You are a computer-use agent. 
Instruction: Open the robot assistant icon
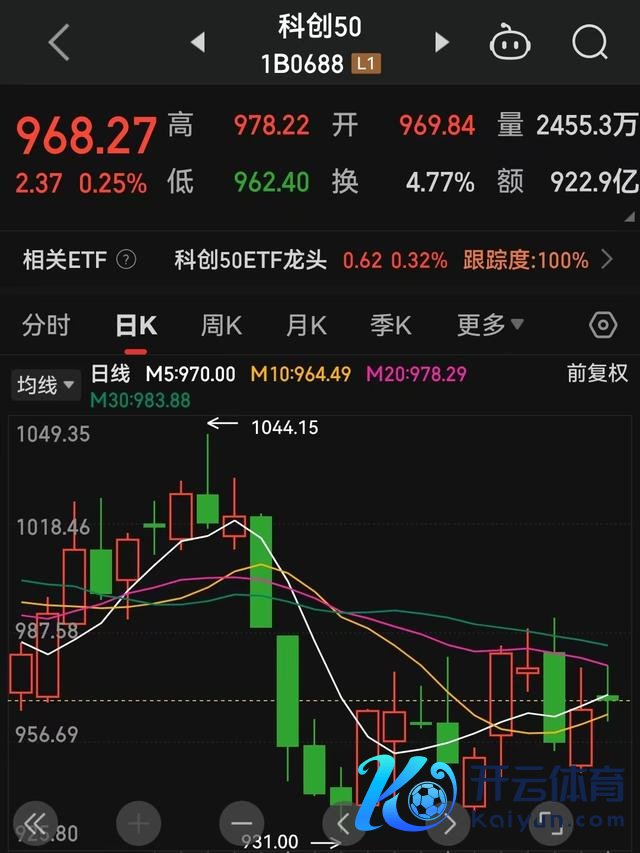509,43
